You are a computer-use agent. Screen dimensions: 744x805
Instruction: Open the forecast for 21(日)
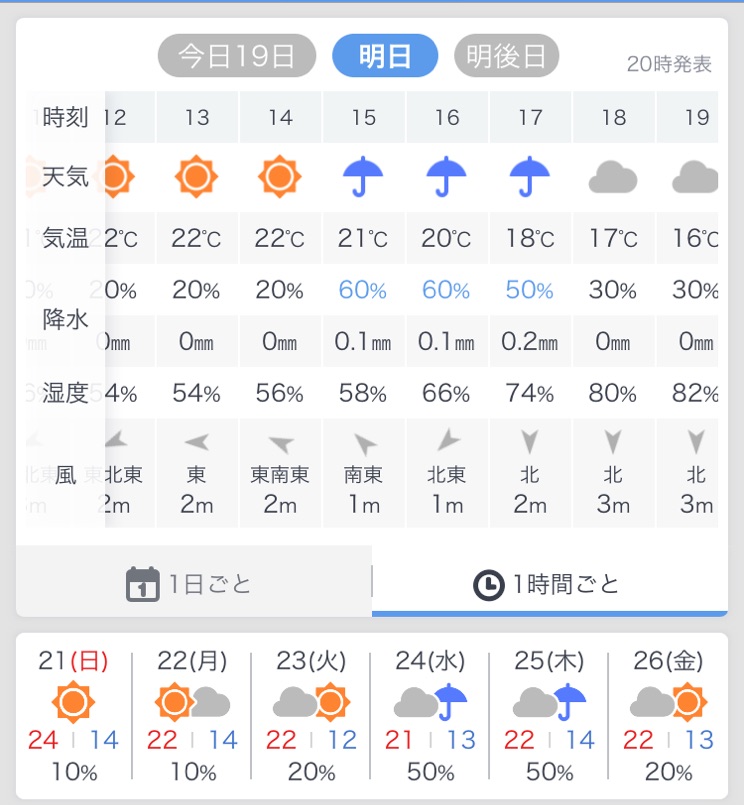pos(74,715)
